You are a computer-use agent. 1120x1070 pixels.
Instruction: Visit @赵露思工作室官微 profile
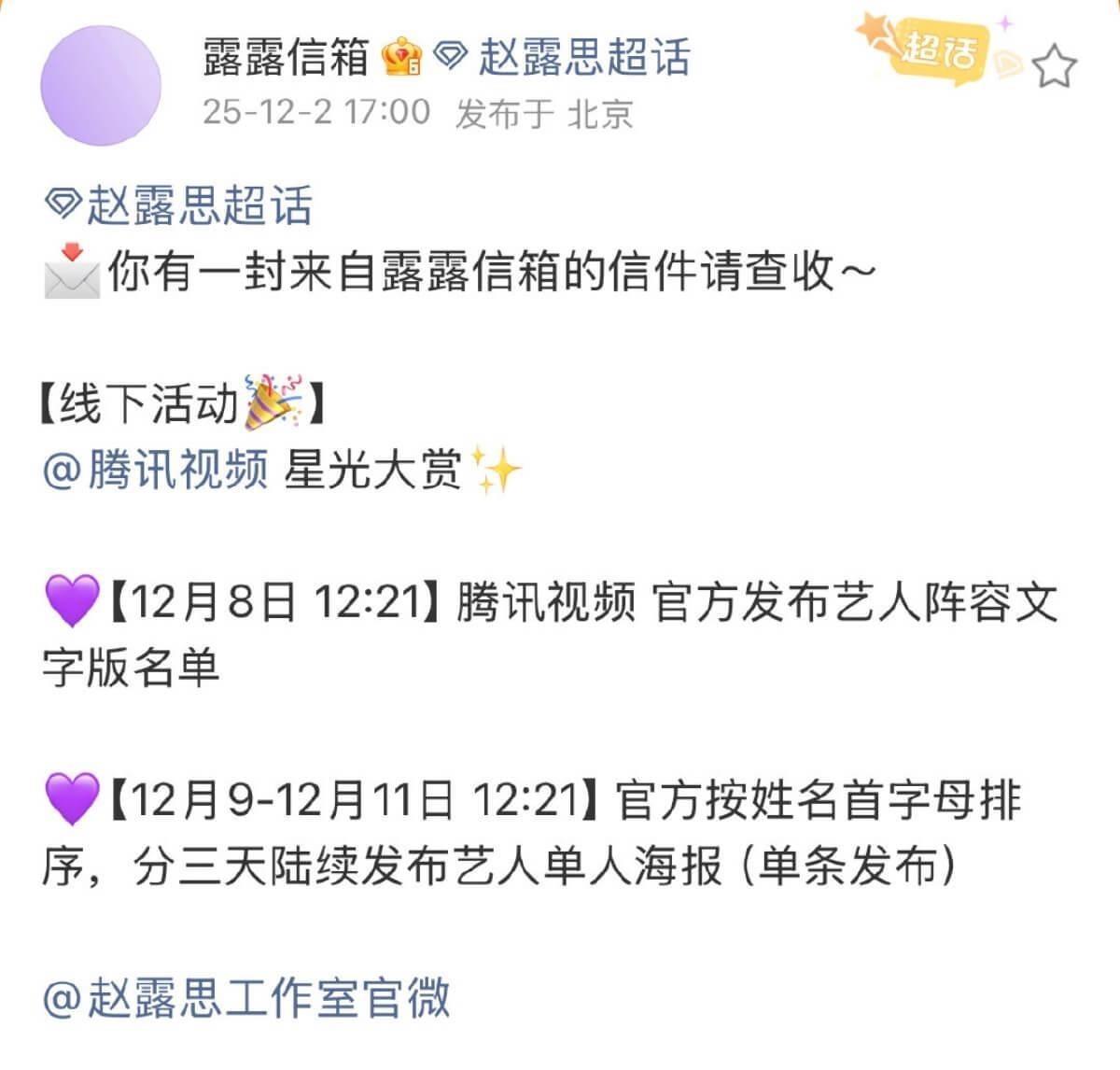tap(246, 997)
